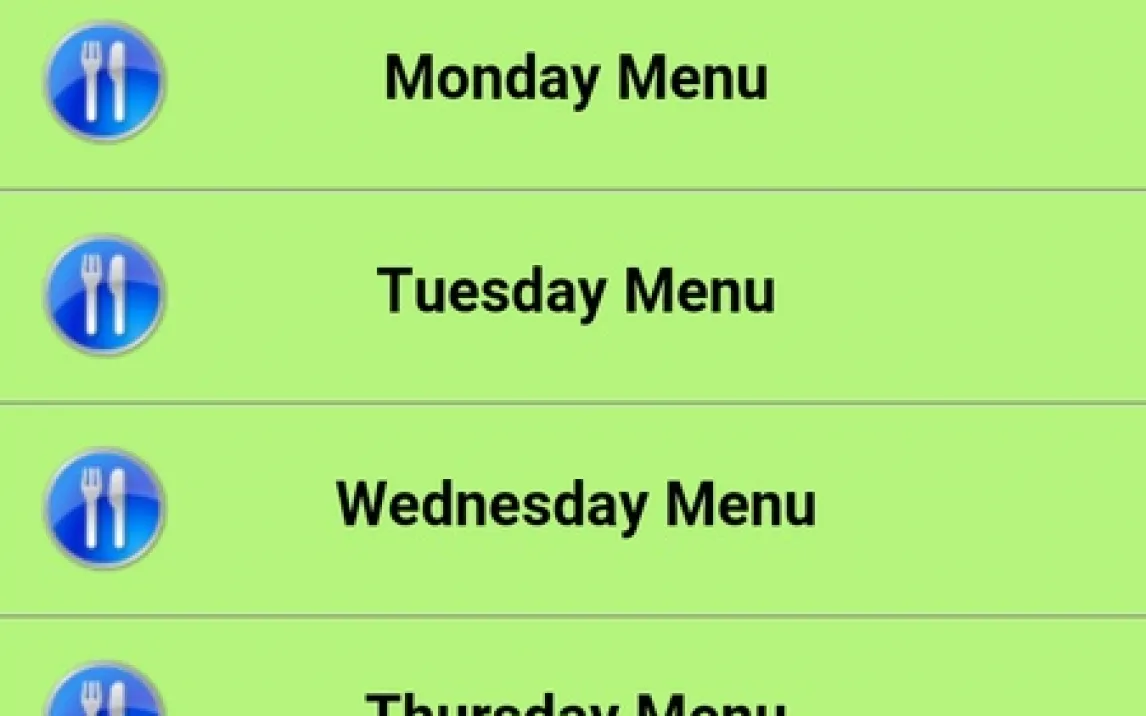Select the Tuesday Menu row
This screenshot has width=1146, height=716.
point(575,292)
